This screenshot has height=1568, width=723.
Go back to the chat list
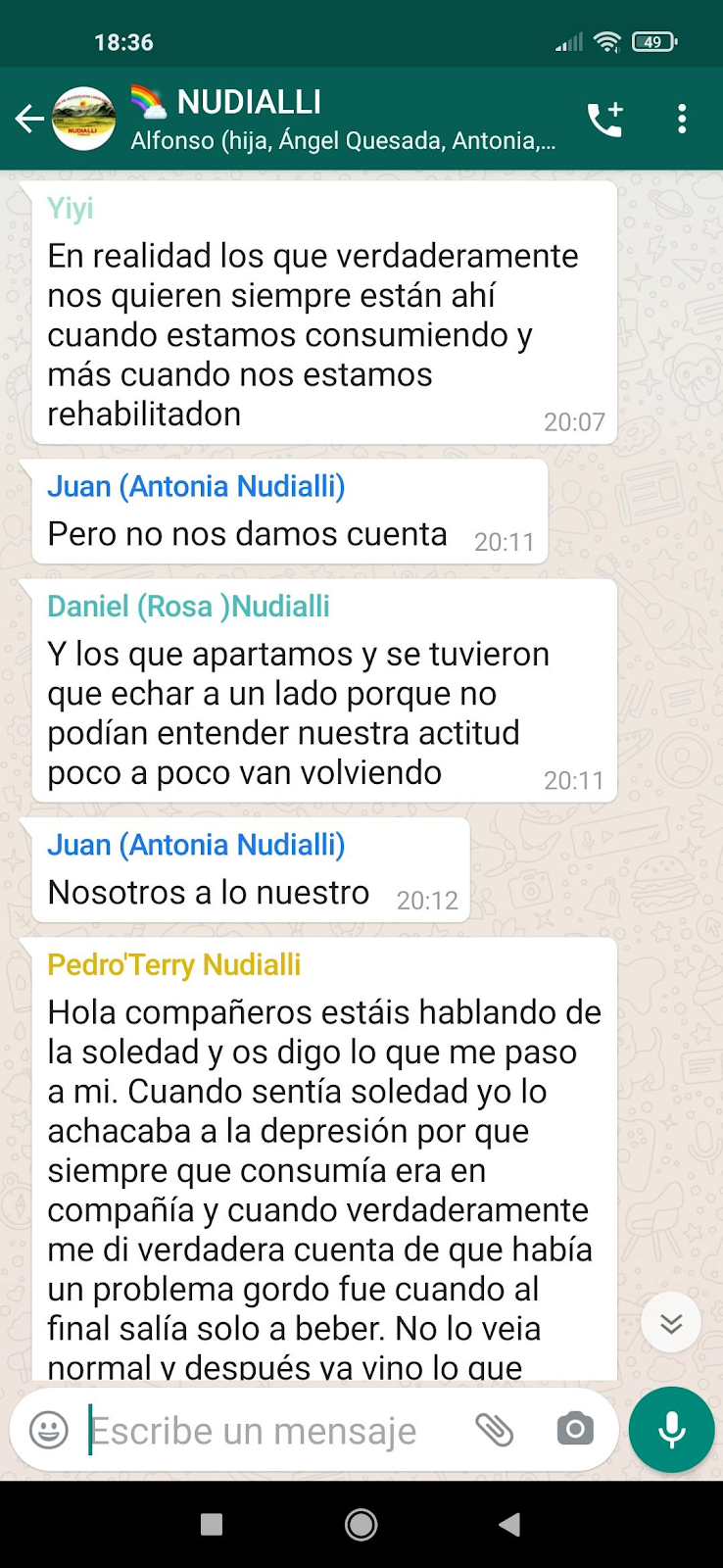click(29, 119)
